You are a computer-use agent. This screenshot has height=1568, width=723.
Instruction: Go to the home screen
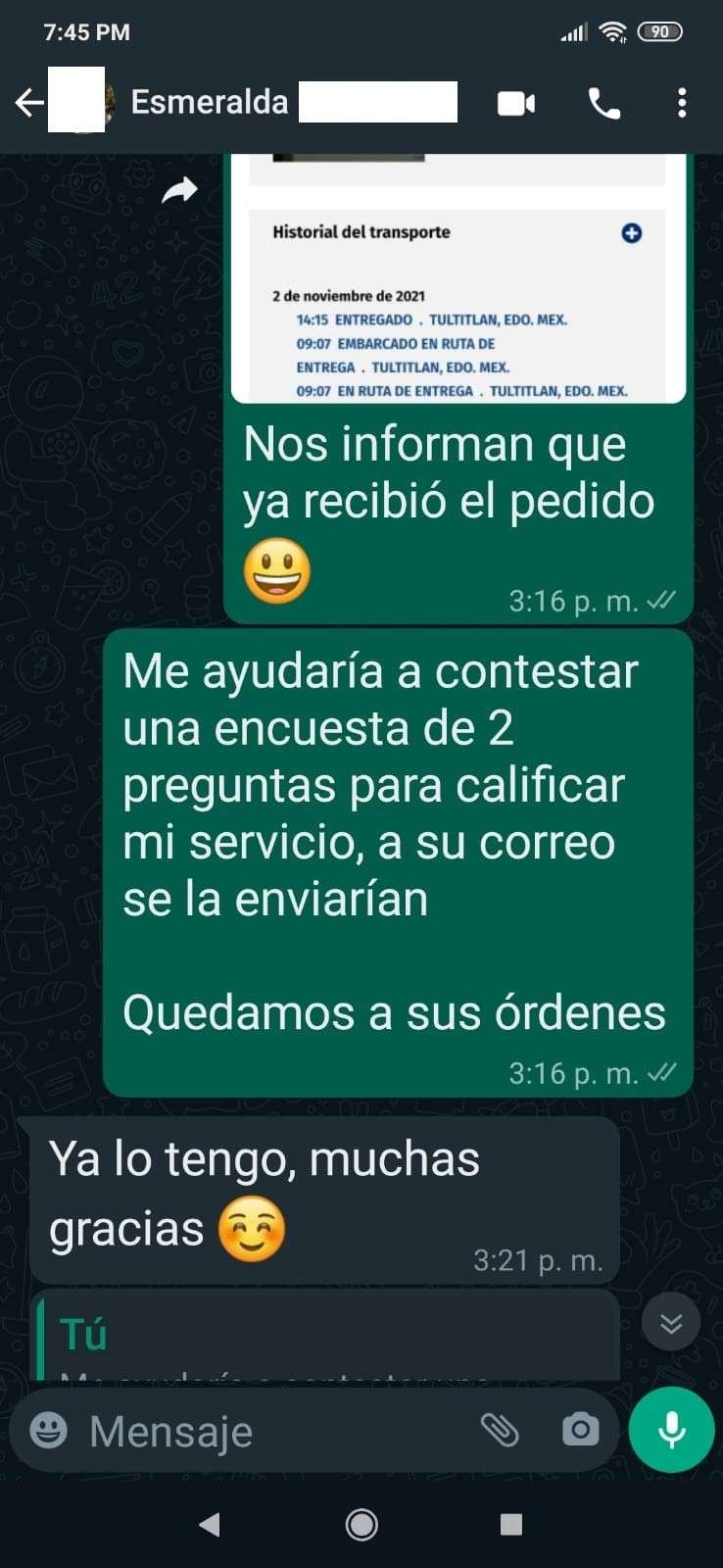(x=361, y=1524)
